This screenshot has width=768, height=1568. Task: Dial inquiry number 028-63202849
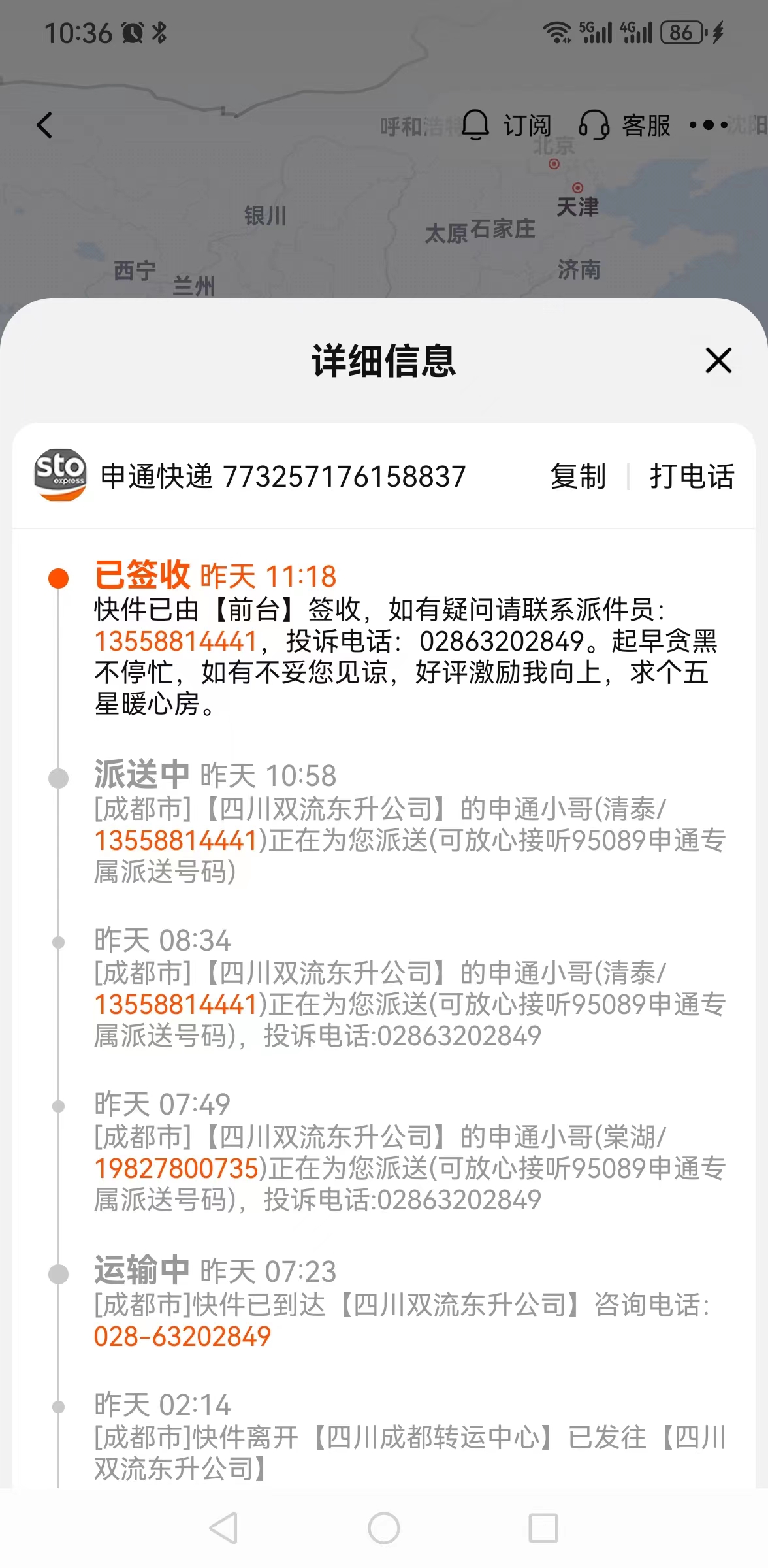[182, 1337]
